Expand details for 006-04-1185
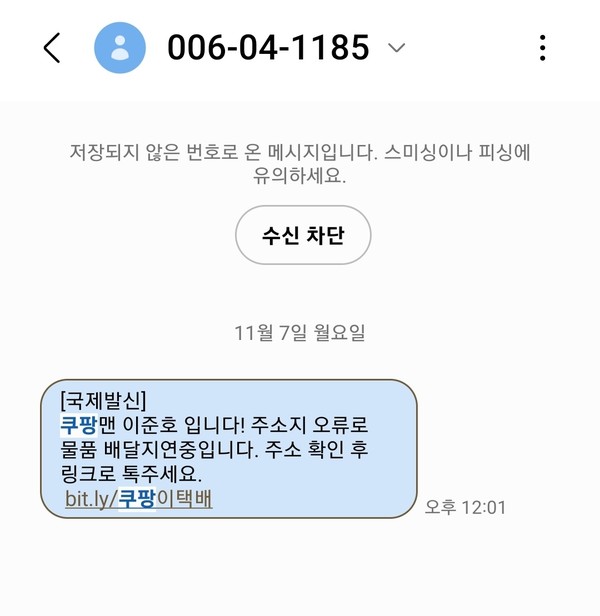The height and width of the screenshot is (616, 600). (397, 48)
